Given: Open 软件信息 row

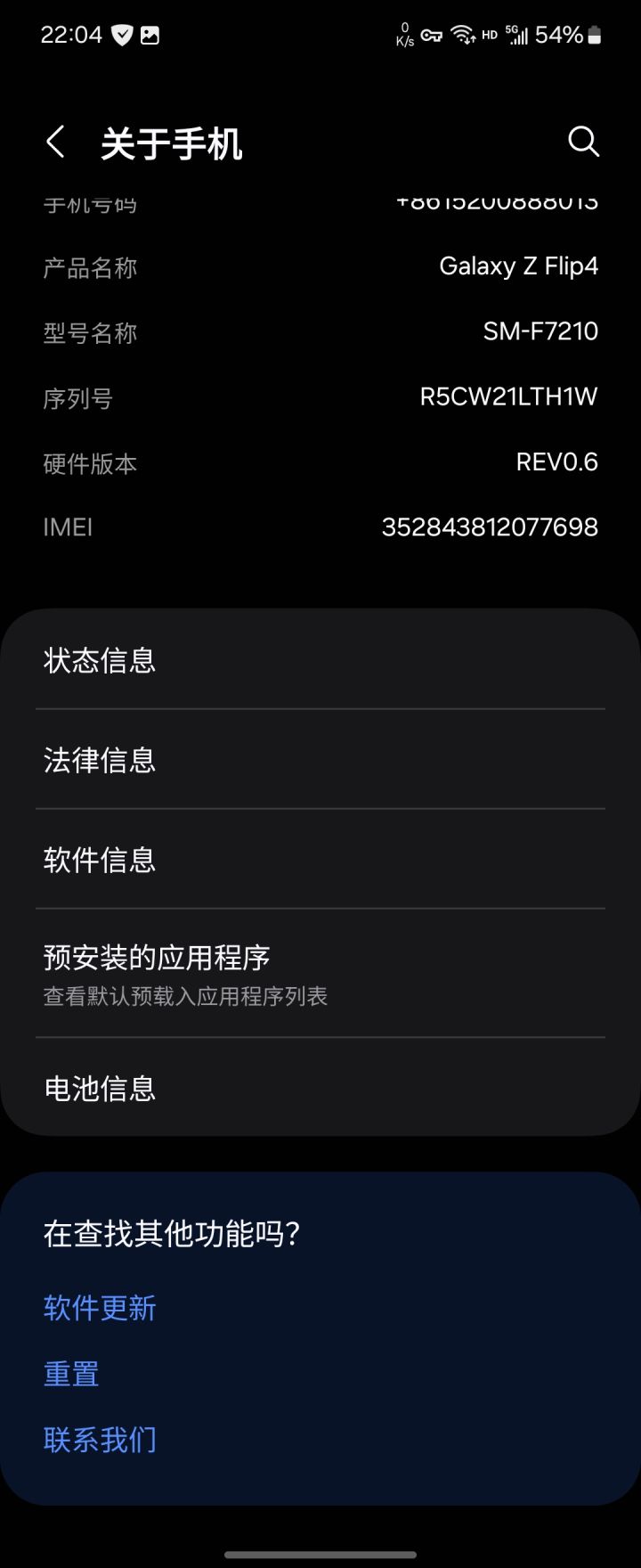Looking at the screenshot, I should click(320, 860).
